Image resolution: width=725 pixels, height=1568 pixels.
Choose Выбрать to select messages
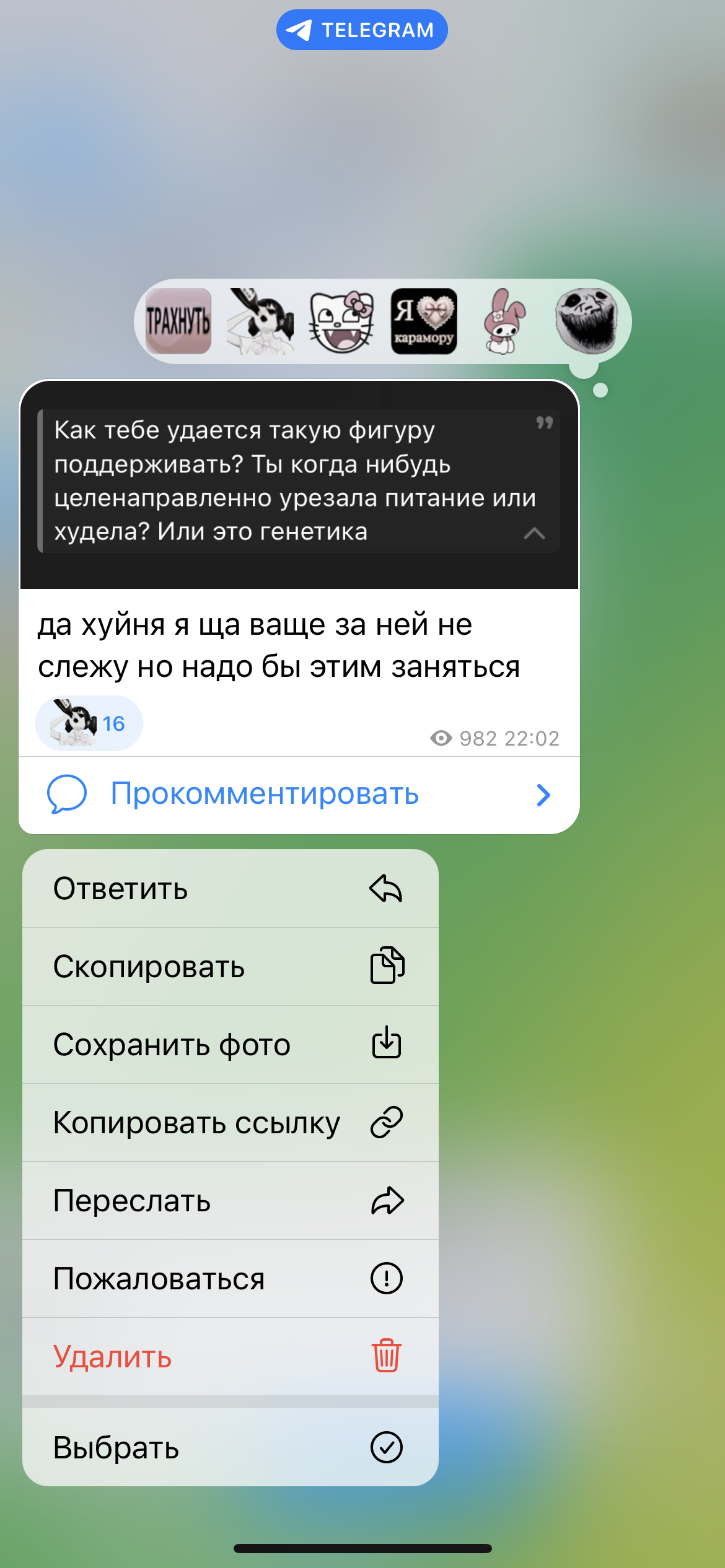[230, 1447]
